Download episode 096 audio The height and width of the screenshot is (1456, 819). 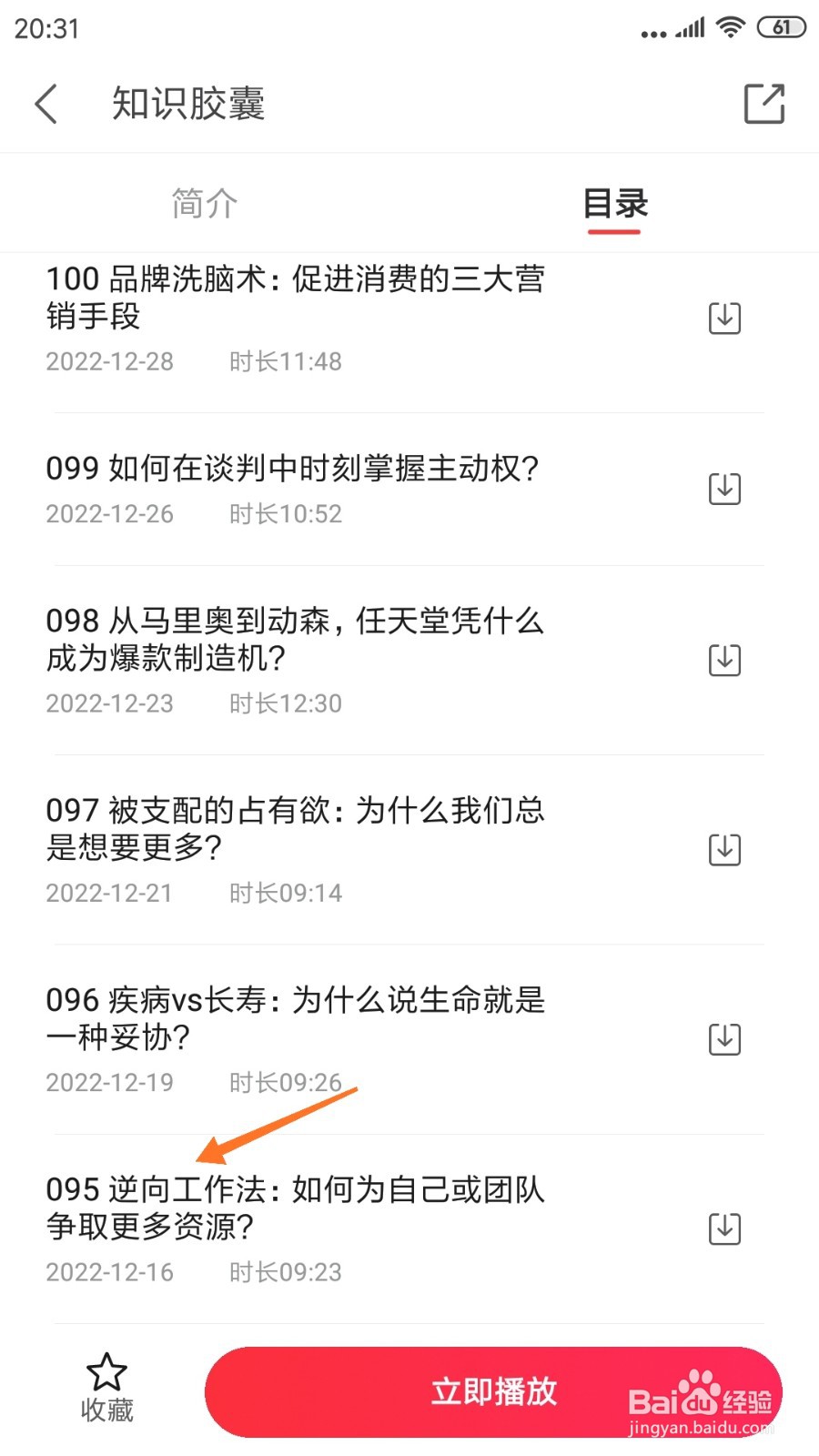(x=724, y=1039)
